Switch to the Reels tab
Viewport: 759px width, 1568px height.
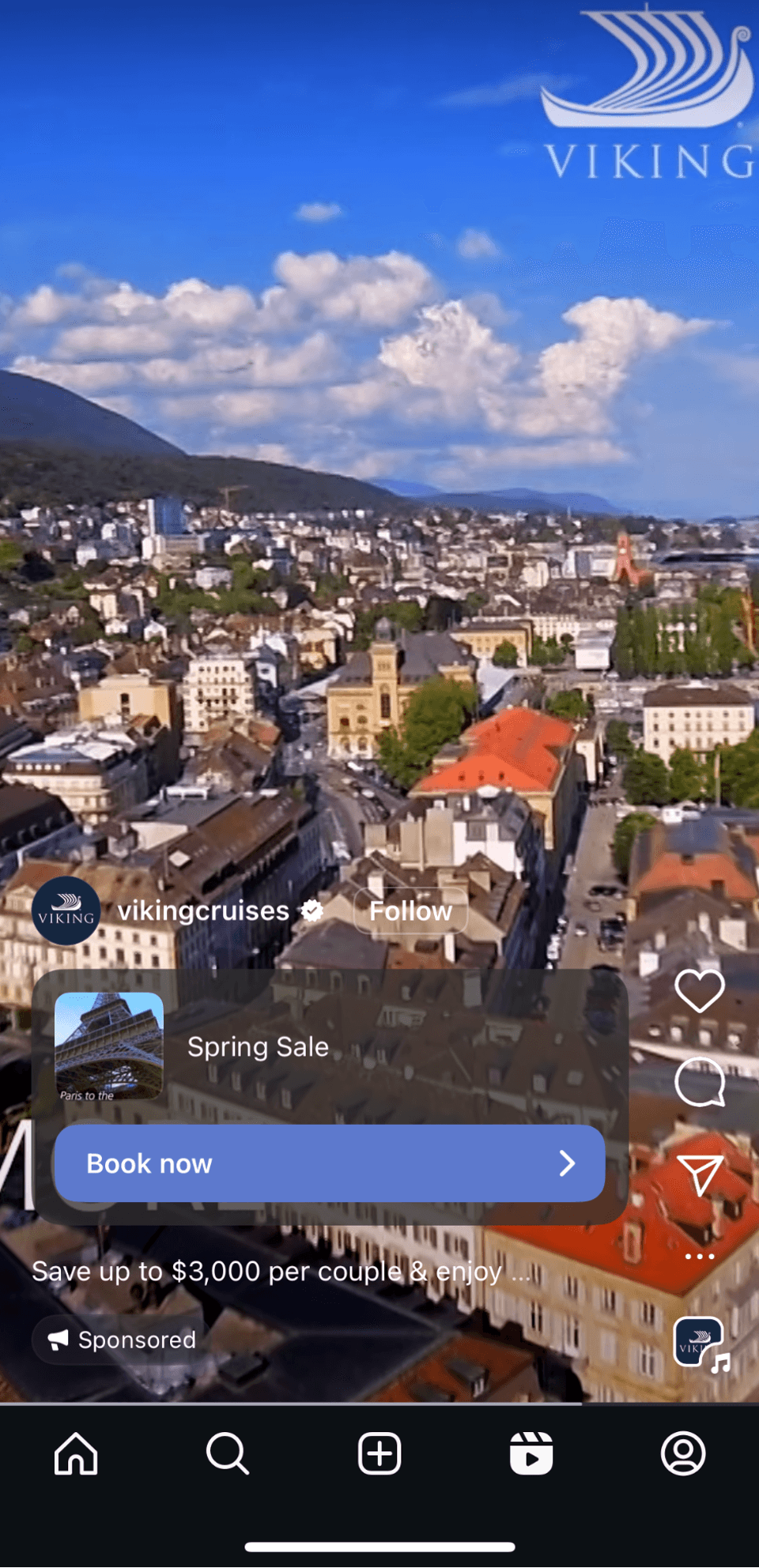click(x=531, y=1453)
